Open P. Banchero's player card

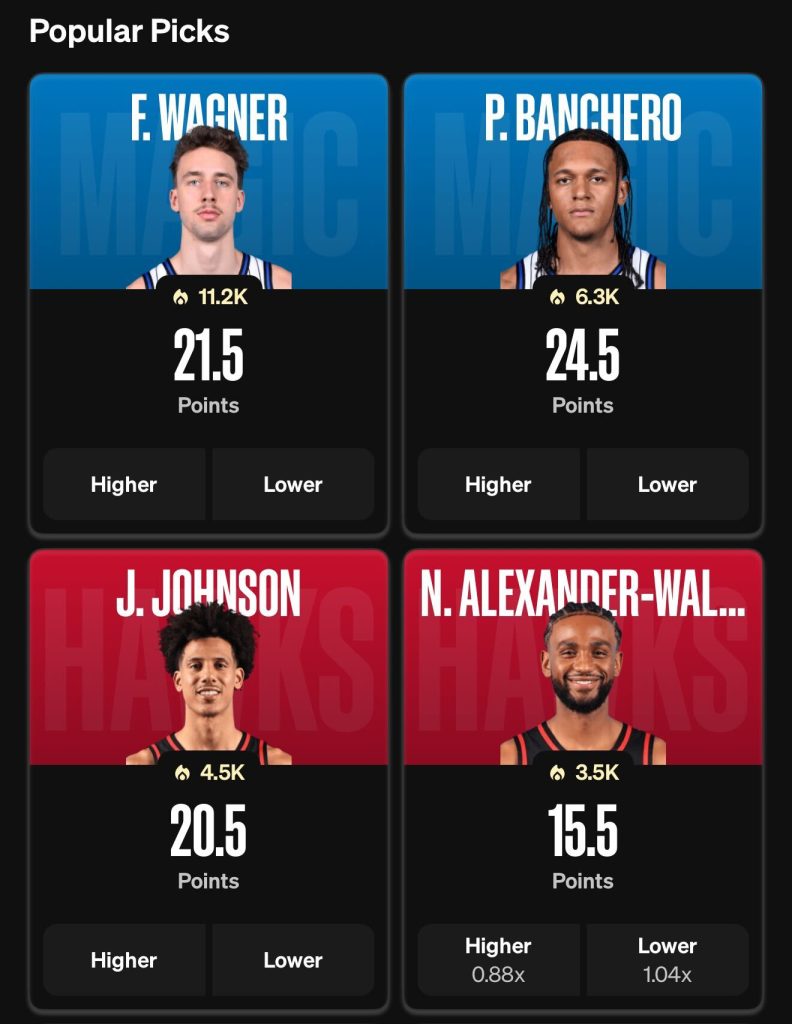[x=583, y=190]
